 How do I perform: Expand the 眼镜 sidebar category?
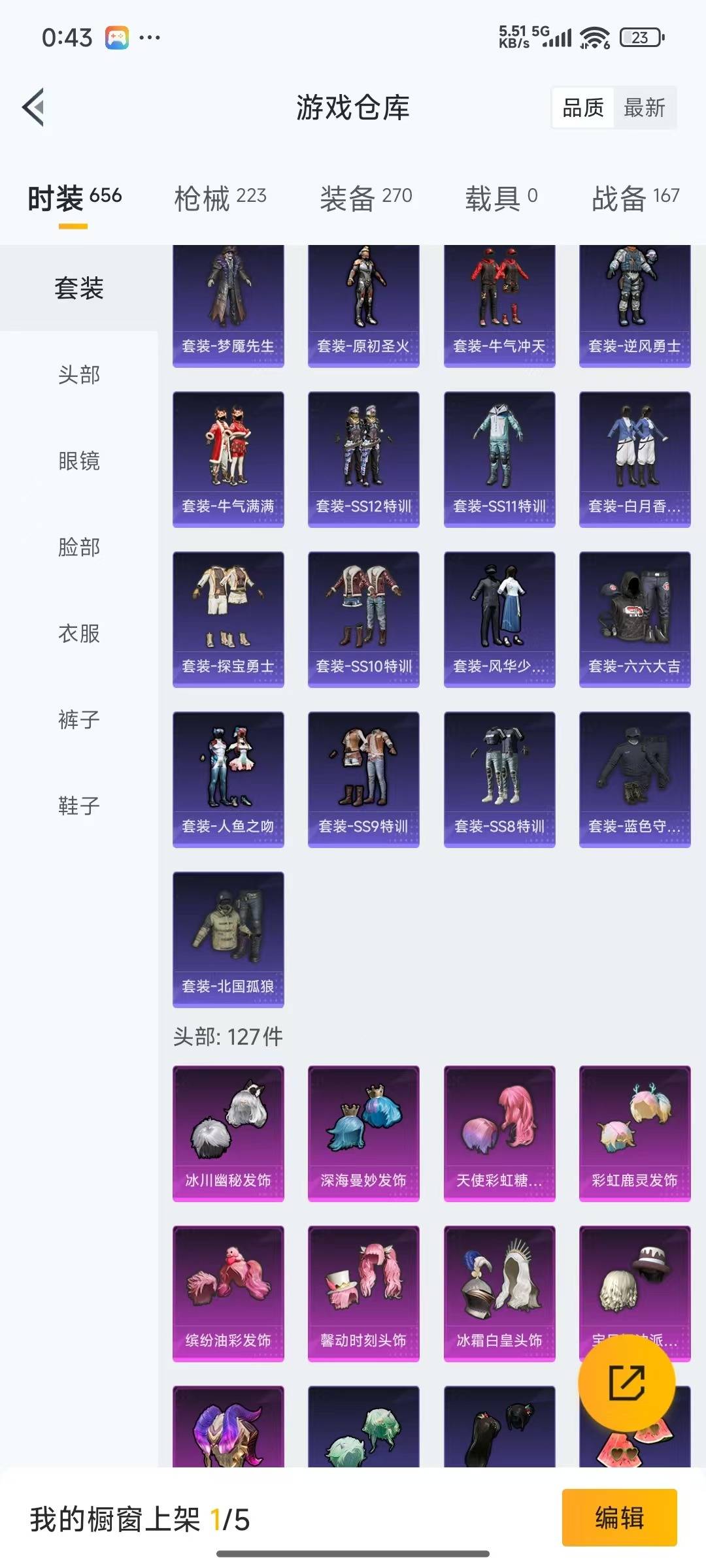tap(77, 462)
